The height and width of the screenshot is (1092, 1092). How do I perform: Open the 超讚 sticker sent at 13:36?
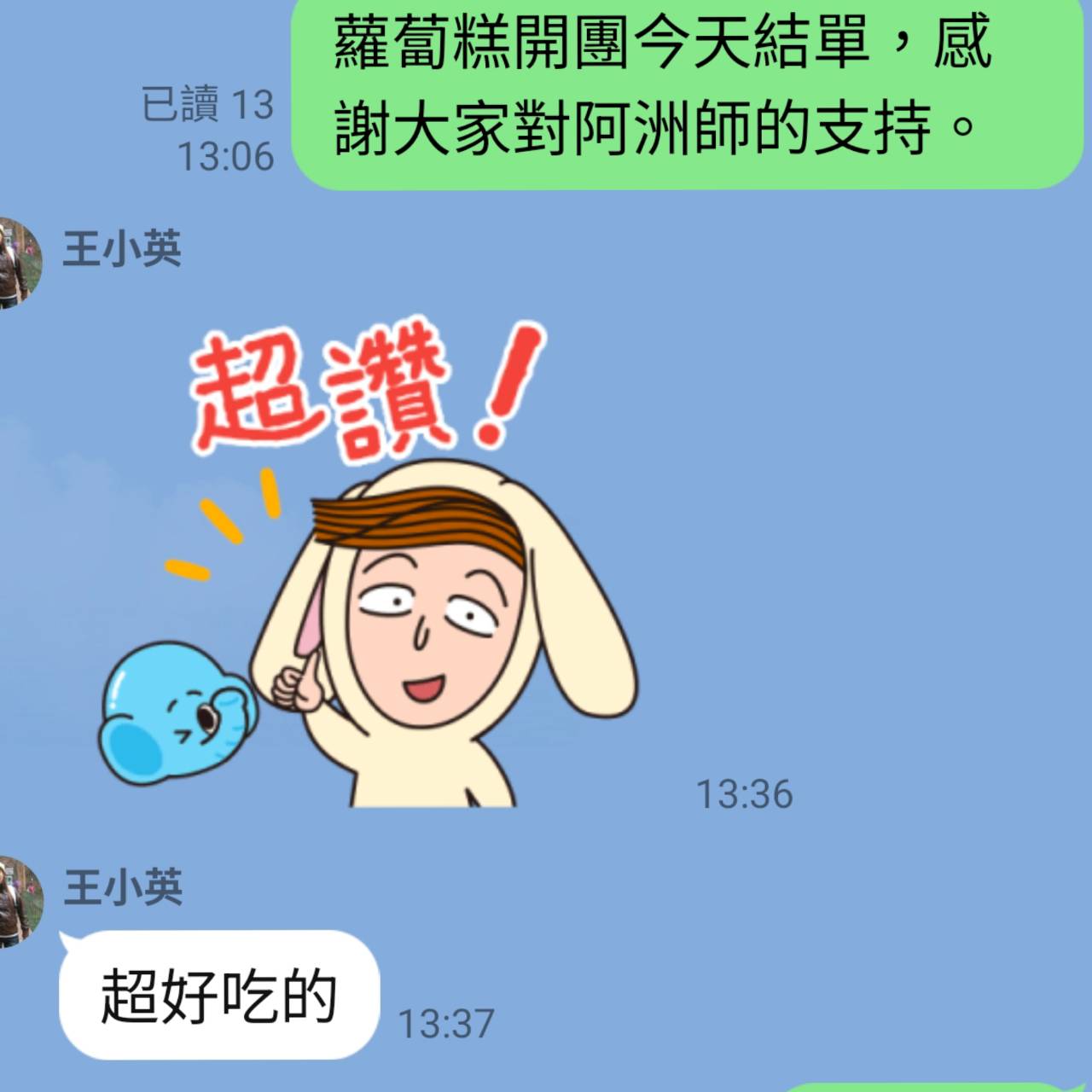(367, 563)
